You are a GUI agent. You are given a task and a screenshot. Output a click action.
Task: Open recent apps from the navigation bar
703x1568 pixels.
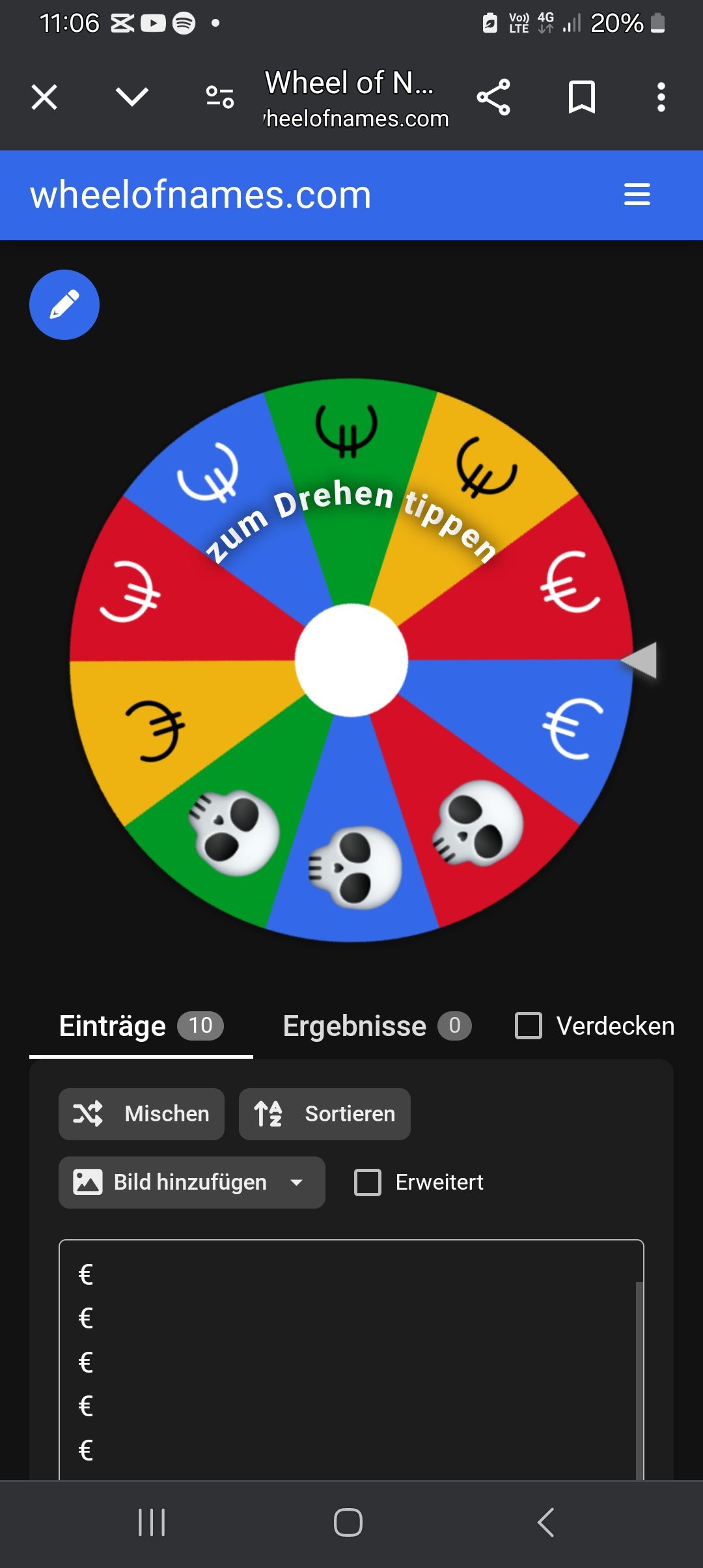[152, 1522]
